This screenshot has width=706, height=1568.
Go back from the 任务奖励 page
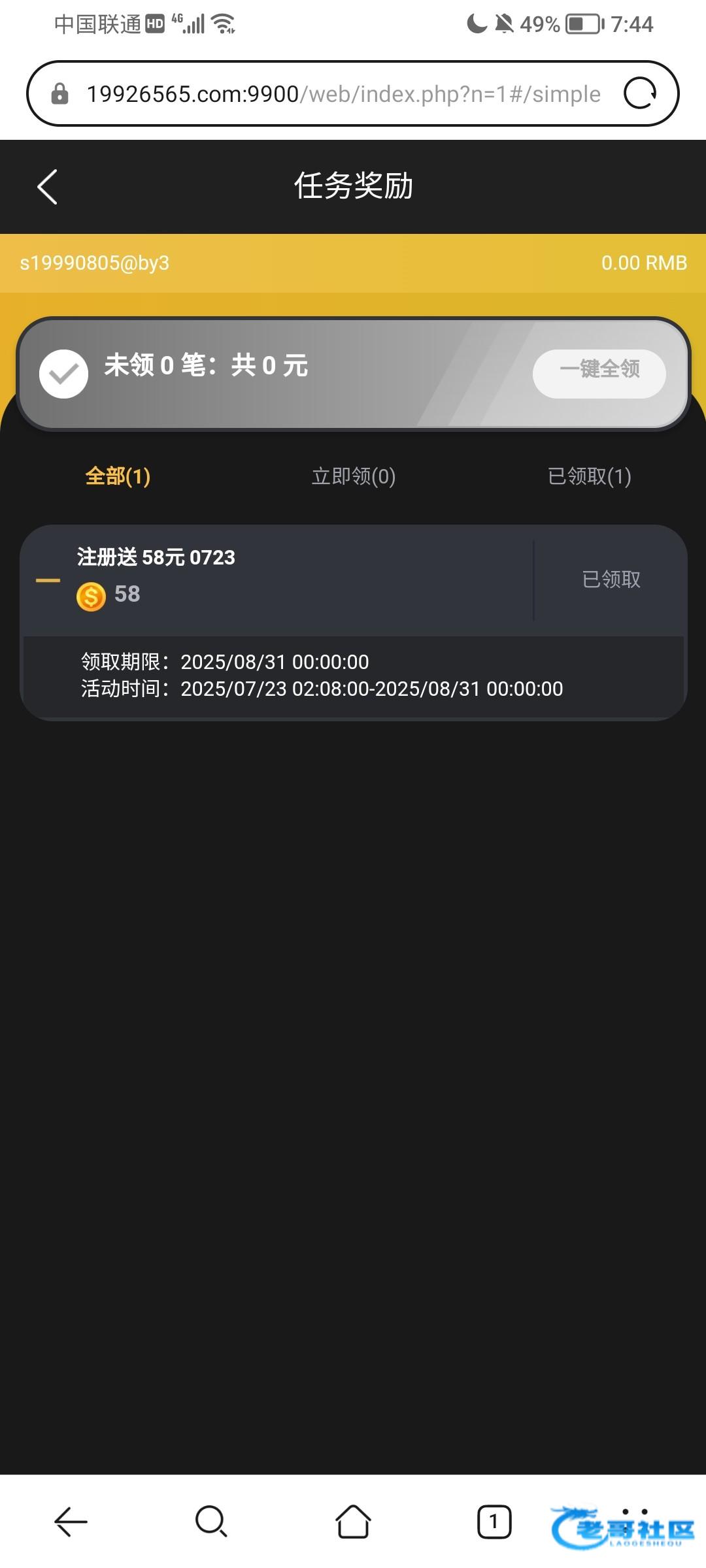point(47,187)
